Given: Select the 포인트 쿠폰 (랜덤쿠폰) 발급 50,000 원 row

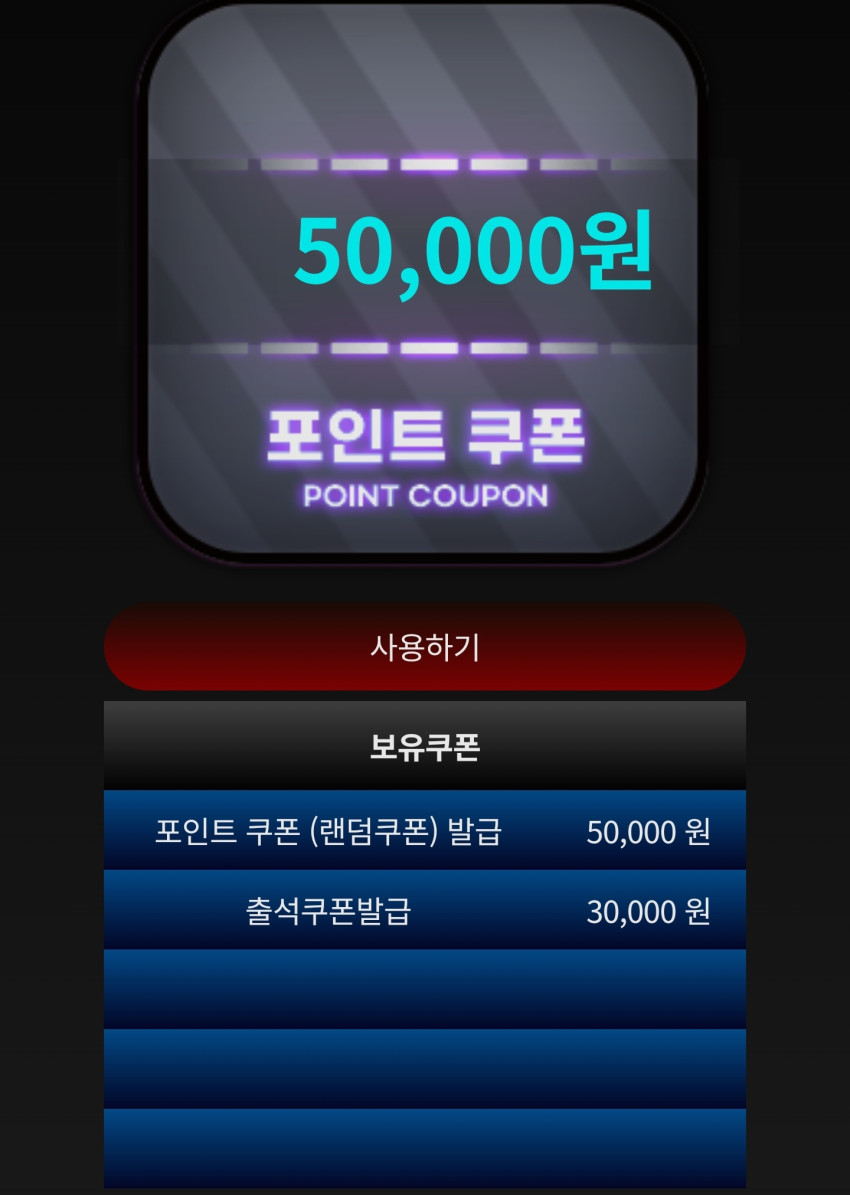Looking at the screenshot, I should 425,830.
